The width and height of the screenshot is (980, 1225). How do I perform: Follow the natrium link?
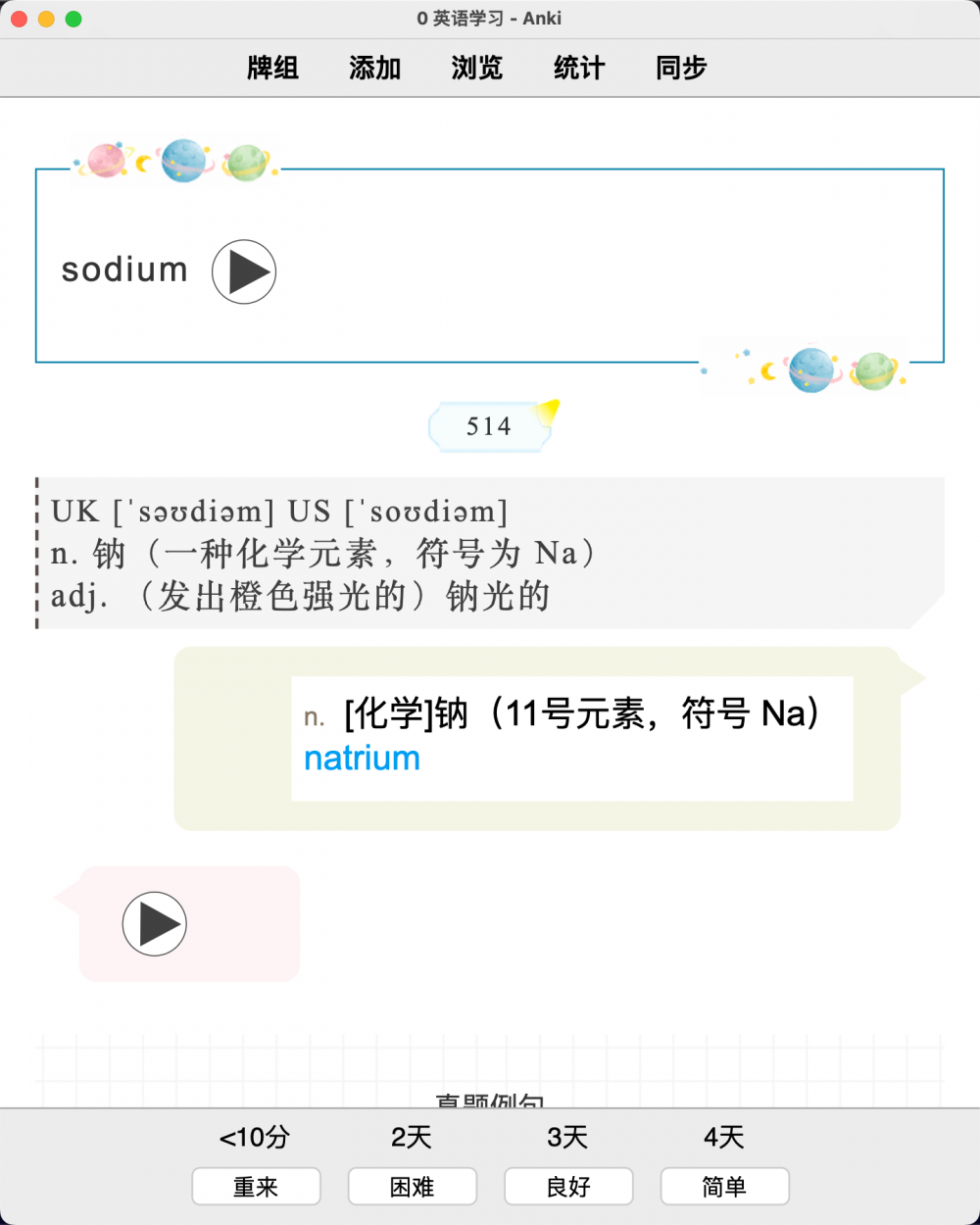coord(362,759)
